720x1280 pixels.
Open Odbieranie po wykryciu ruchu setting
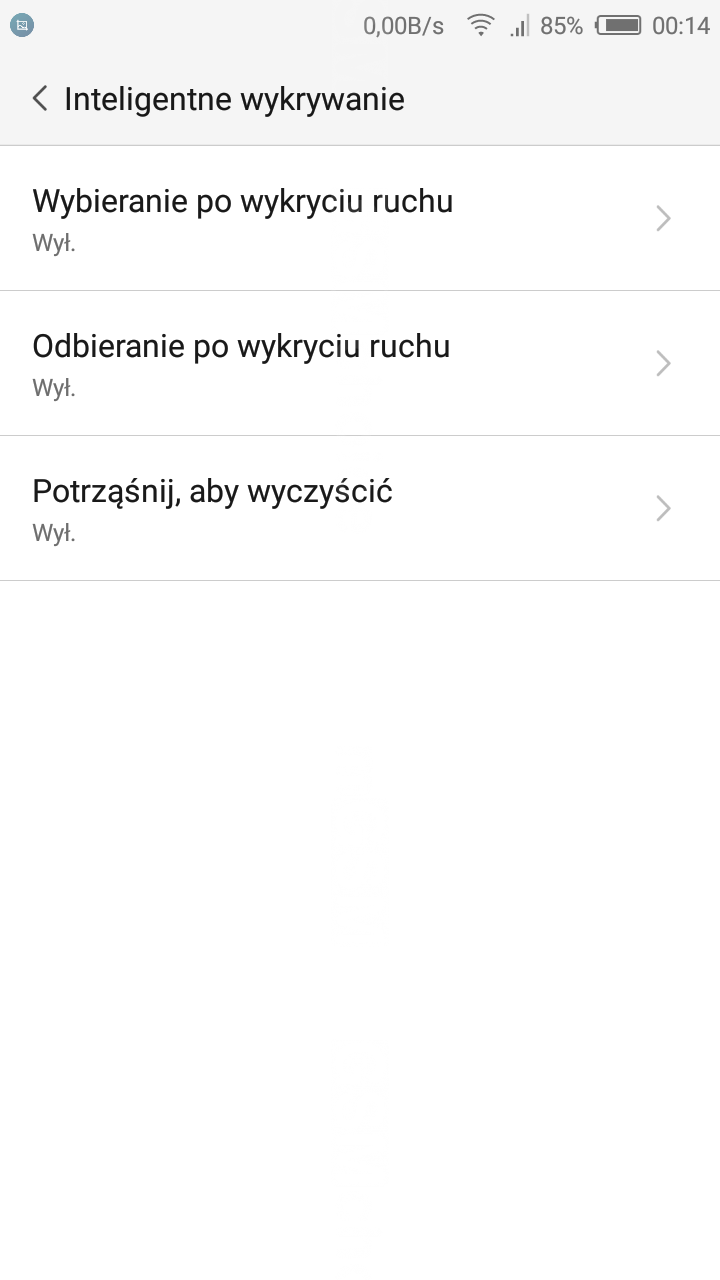tap(360, 363)
